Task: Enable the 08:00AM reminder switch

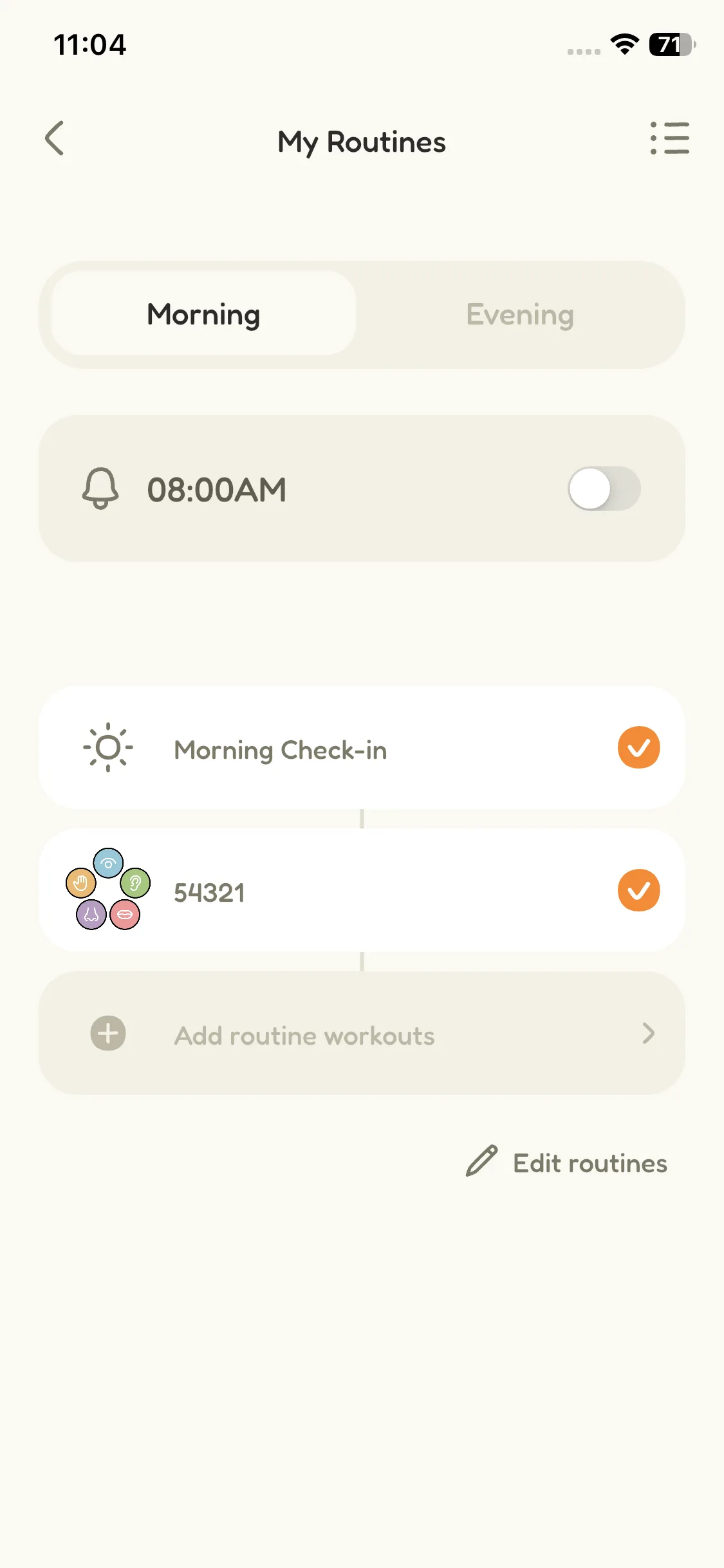Action: [x=604, y=489]
